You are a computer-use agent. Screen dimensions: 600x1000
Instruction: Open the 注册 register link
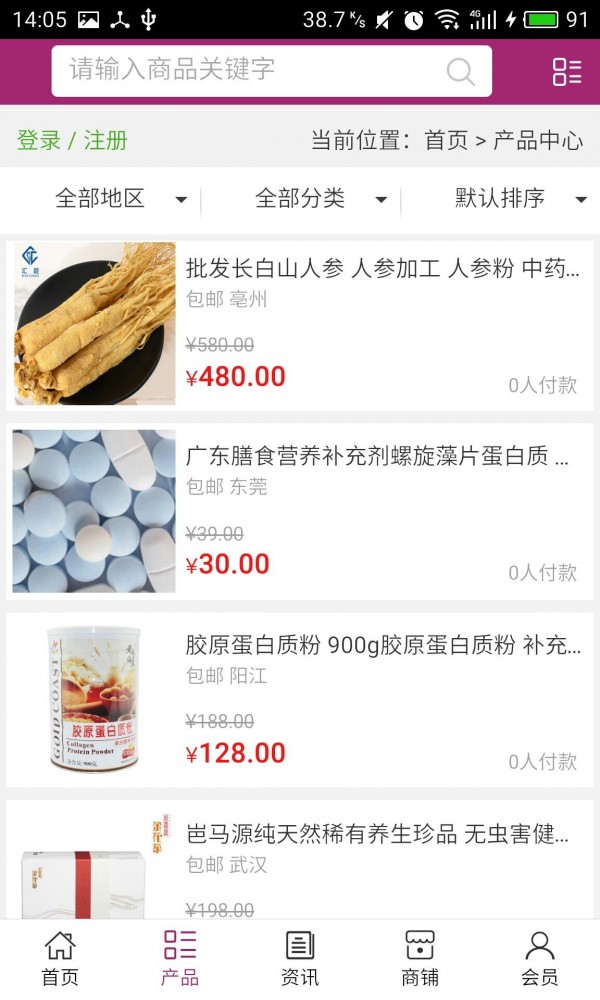pos(106,140)
